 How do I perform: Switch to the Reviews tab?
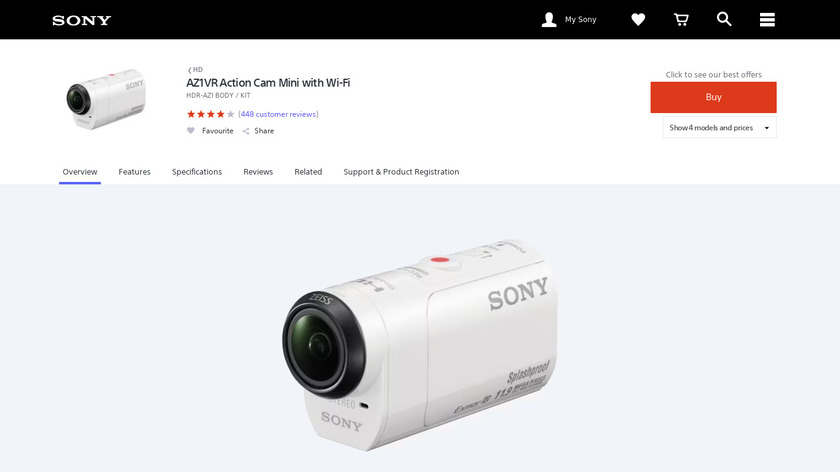258,172
